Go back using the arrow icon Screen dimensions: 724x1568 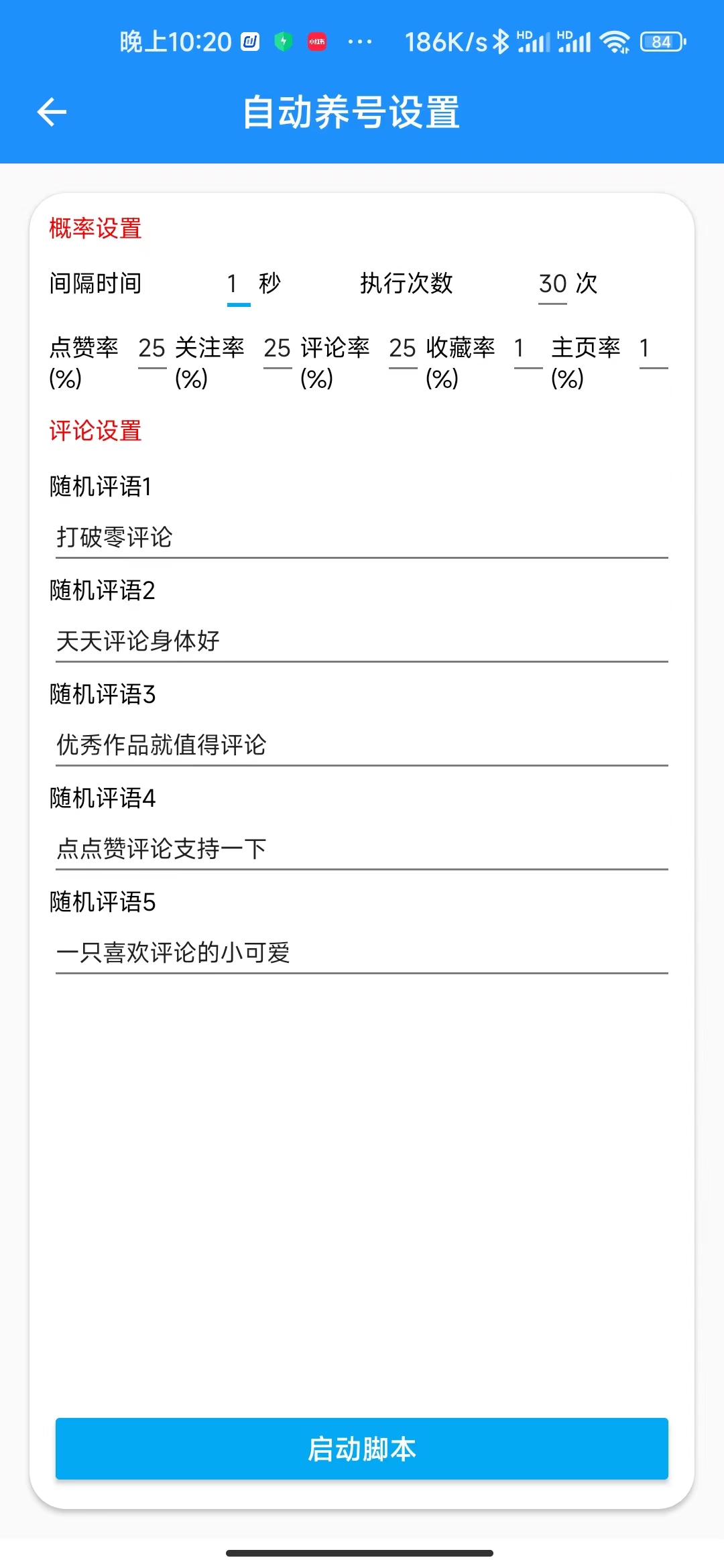click(52, 112)
